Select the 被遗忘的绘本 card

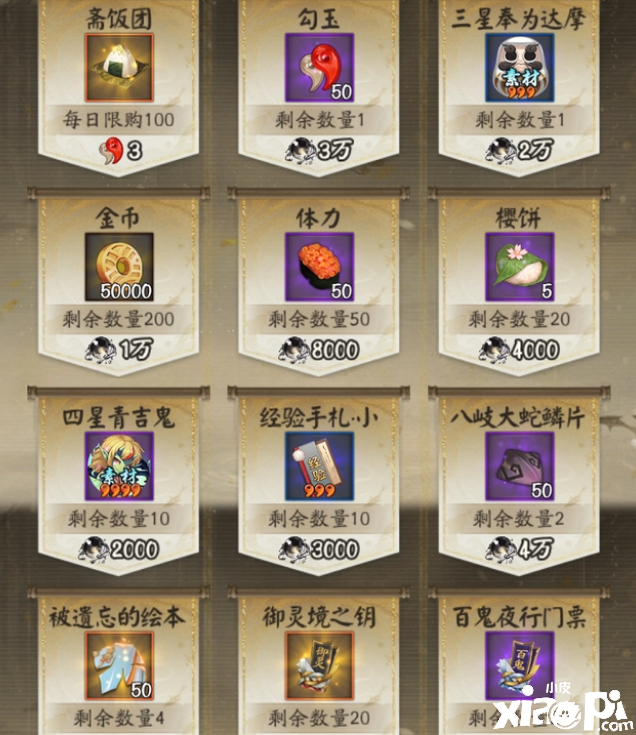pyautogui.click(x=119, y=666)
